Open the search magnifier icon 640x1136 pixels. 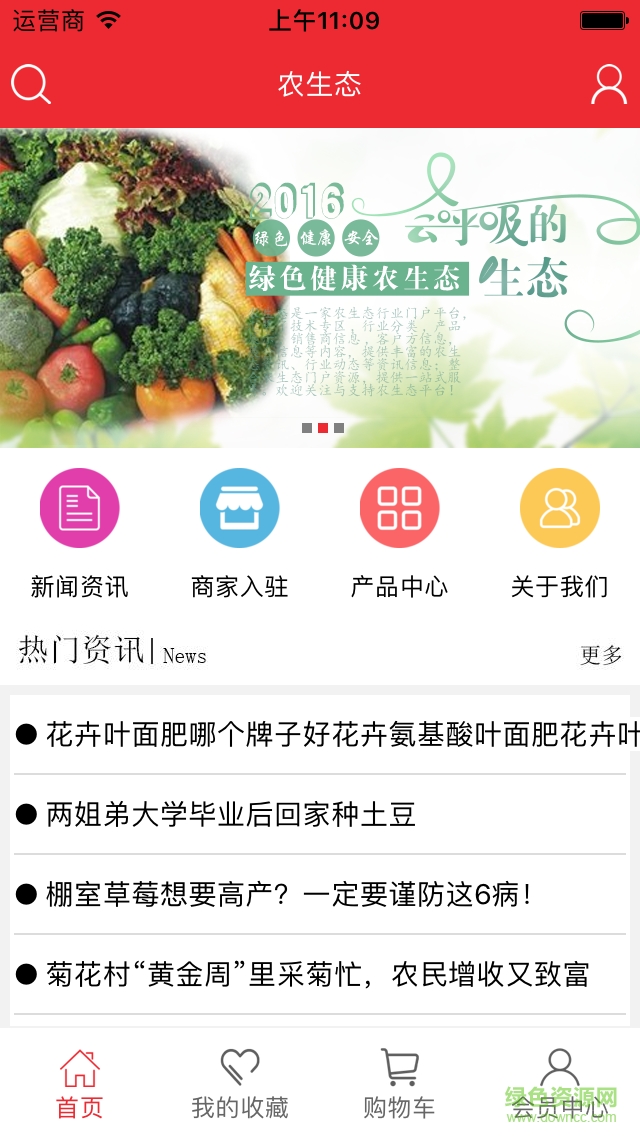pyautogui.click(x=31, y=84)
